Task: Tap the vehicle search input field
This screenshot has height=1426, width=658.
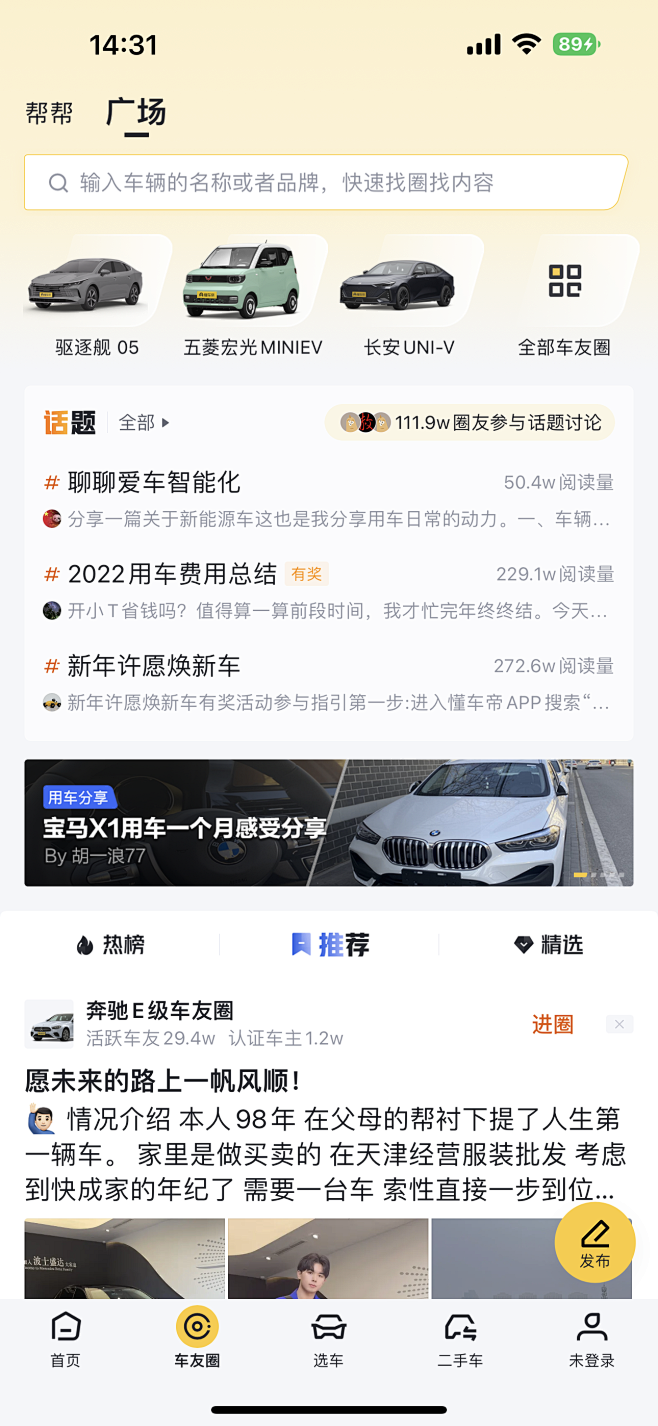Action: pyautogui.click(x=326, y=183)
